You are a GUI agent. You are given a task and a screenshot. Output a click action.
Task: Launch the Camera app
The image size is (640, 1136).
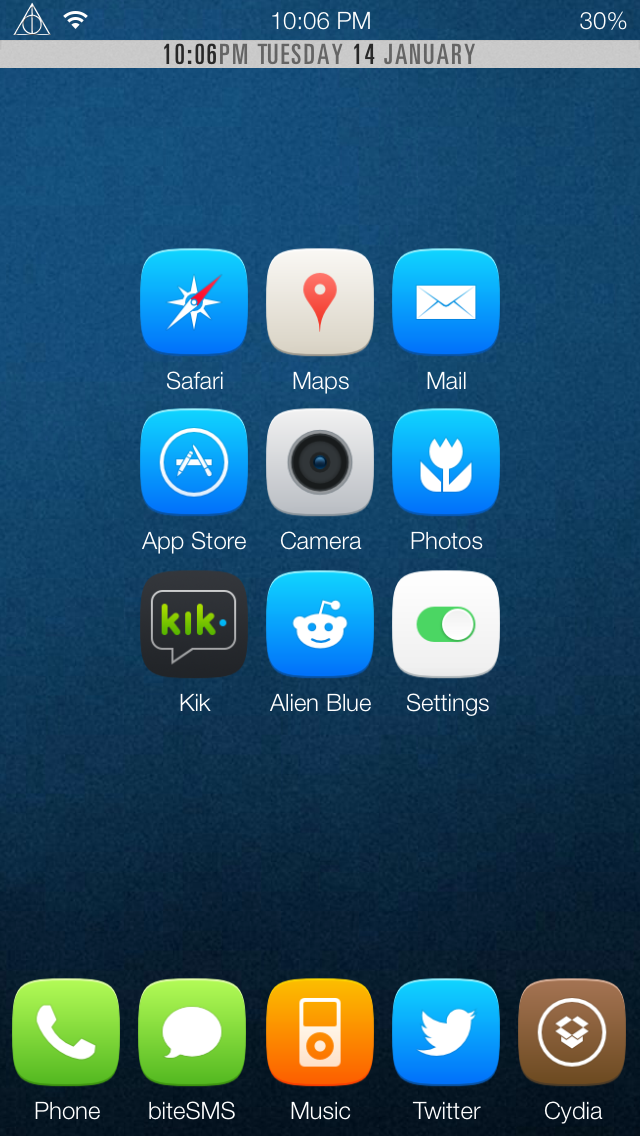320,462
